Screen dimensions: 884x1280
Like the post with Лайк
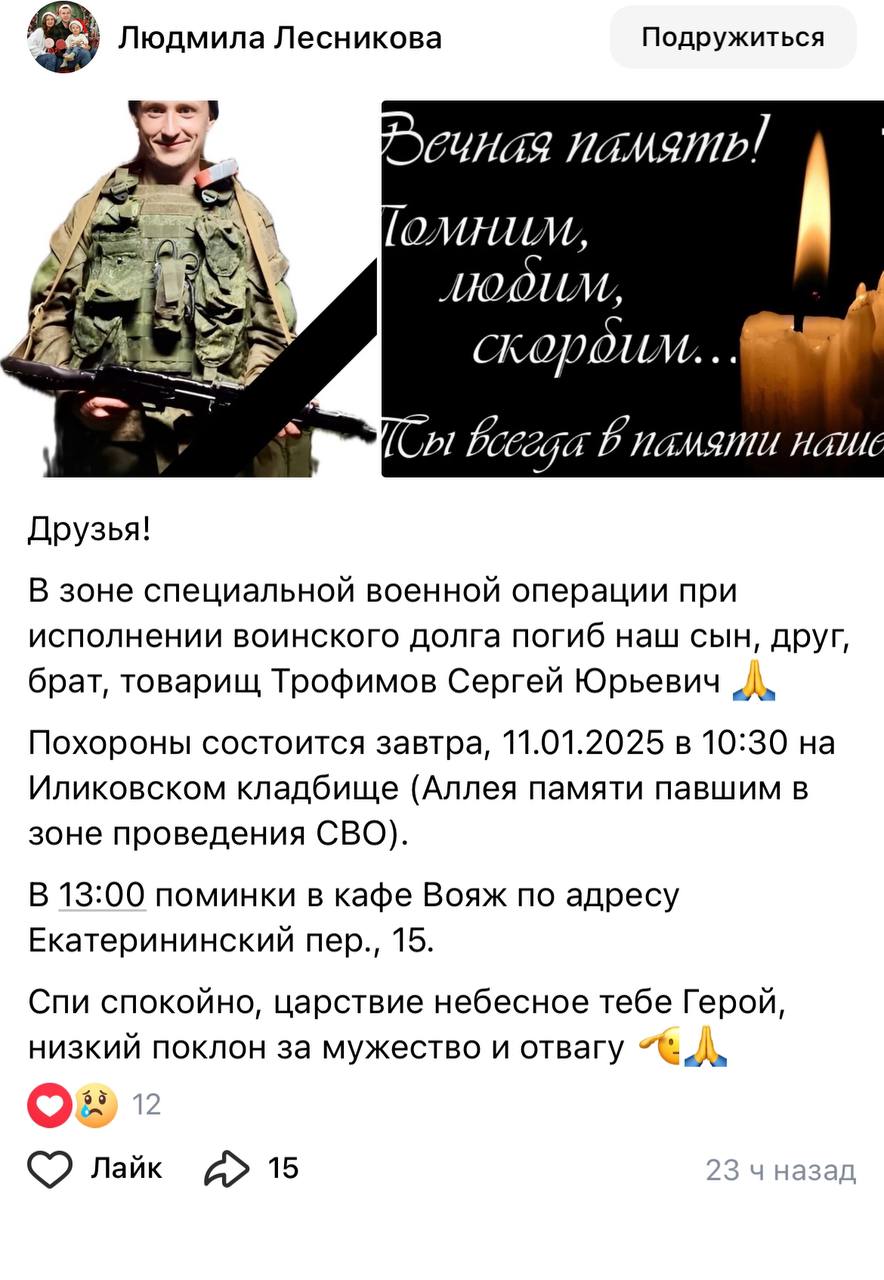point(95,1168)
